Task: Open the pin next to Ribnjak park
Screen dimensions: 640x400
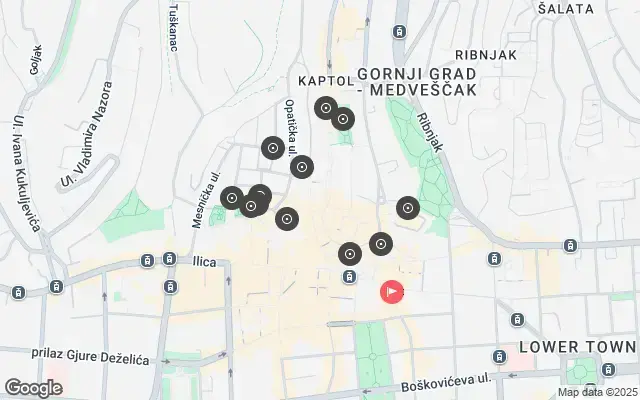Action: 408,208
